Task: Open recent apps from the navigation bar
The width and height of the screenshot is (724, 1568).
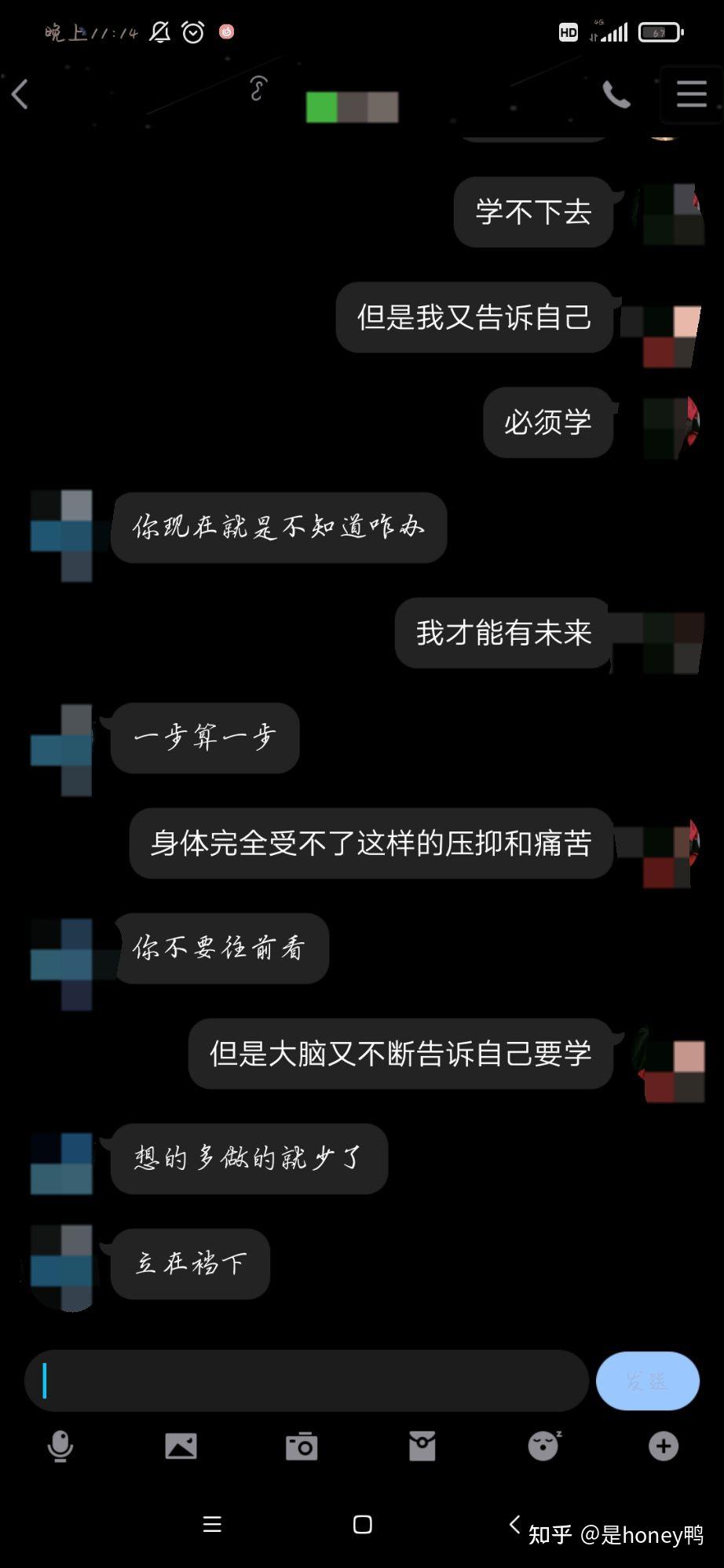Action: tap(212, 1524)
